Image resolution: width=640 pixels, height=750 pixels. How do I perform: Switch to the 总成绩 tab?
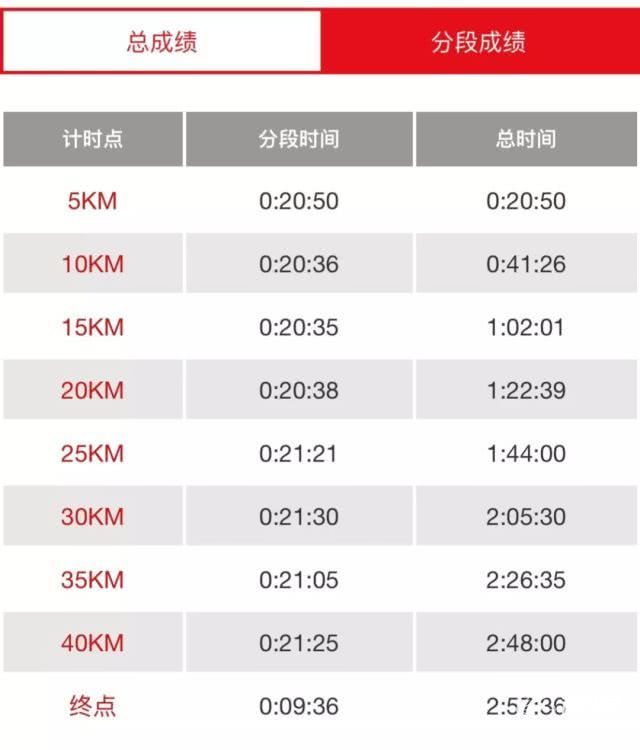(x=162, y=42)
